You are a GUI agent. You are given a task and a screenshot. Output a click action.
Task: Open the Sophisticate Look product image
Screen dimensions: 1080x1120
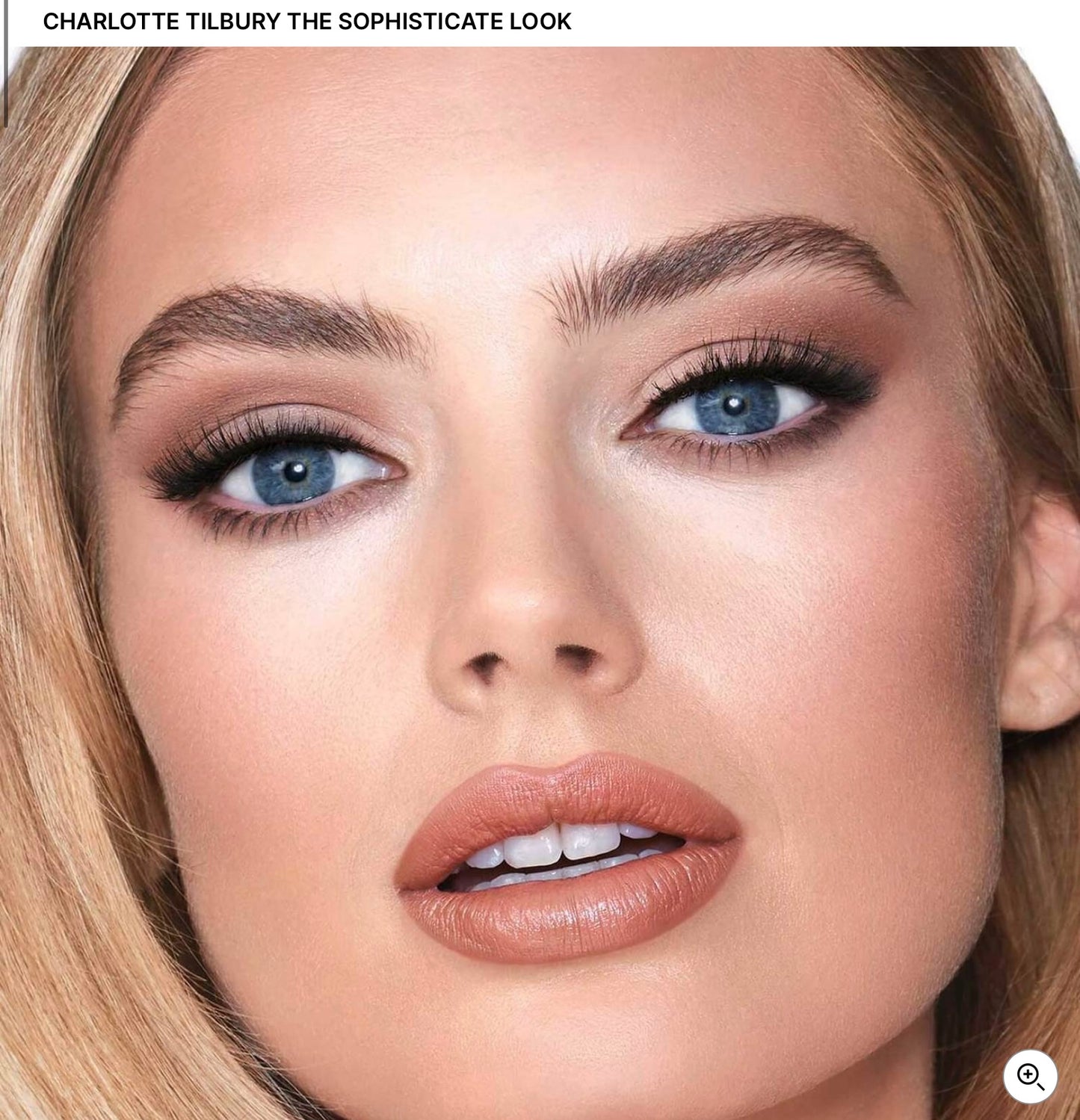point(540,583)
